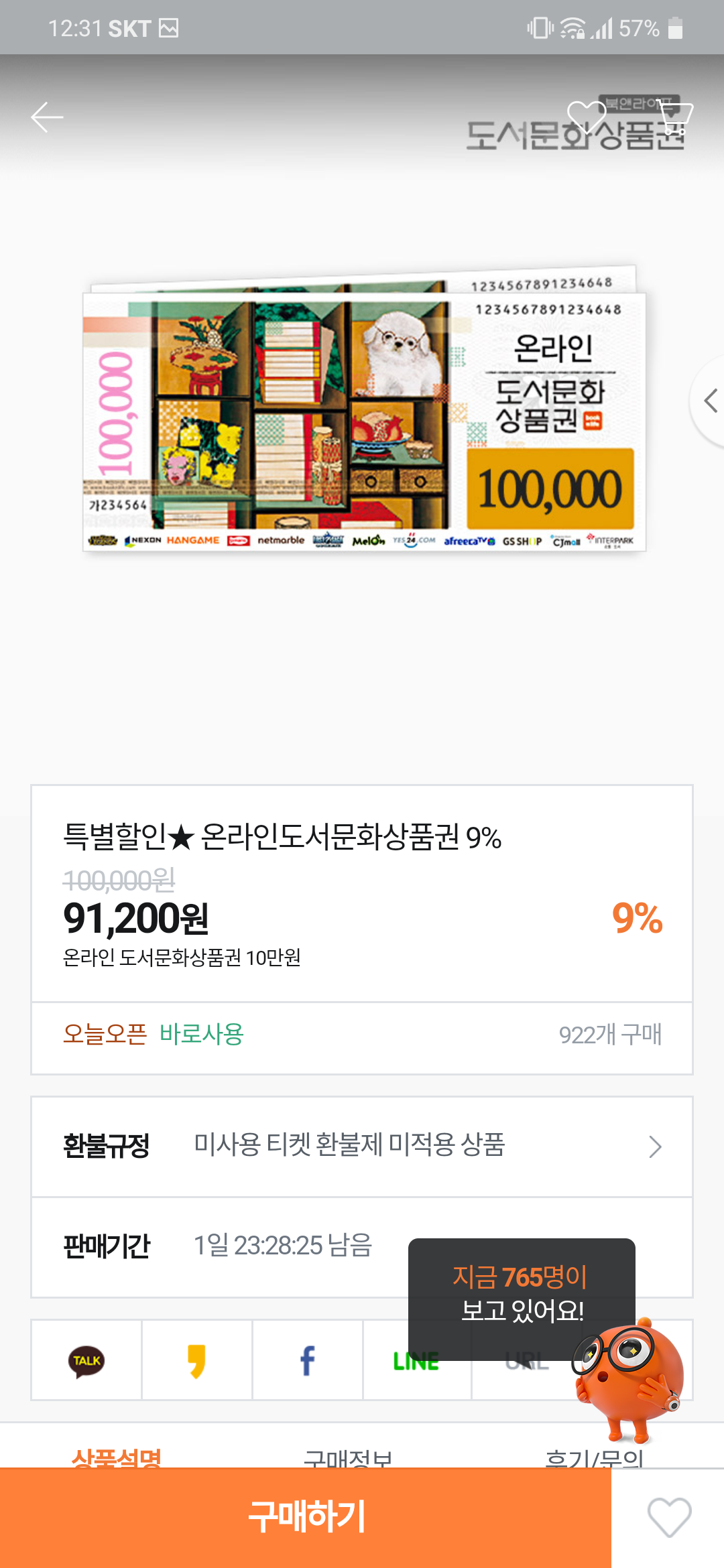Viewport: 724px width, 1568px height.
Task: Switch to the 구매정보 tab
Action: (347, 1457)
